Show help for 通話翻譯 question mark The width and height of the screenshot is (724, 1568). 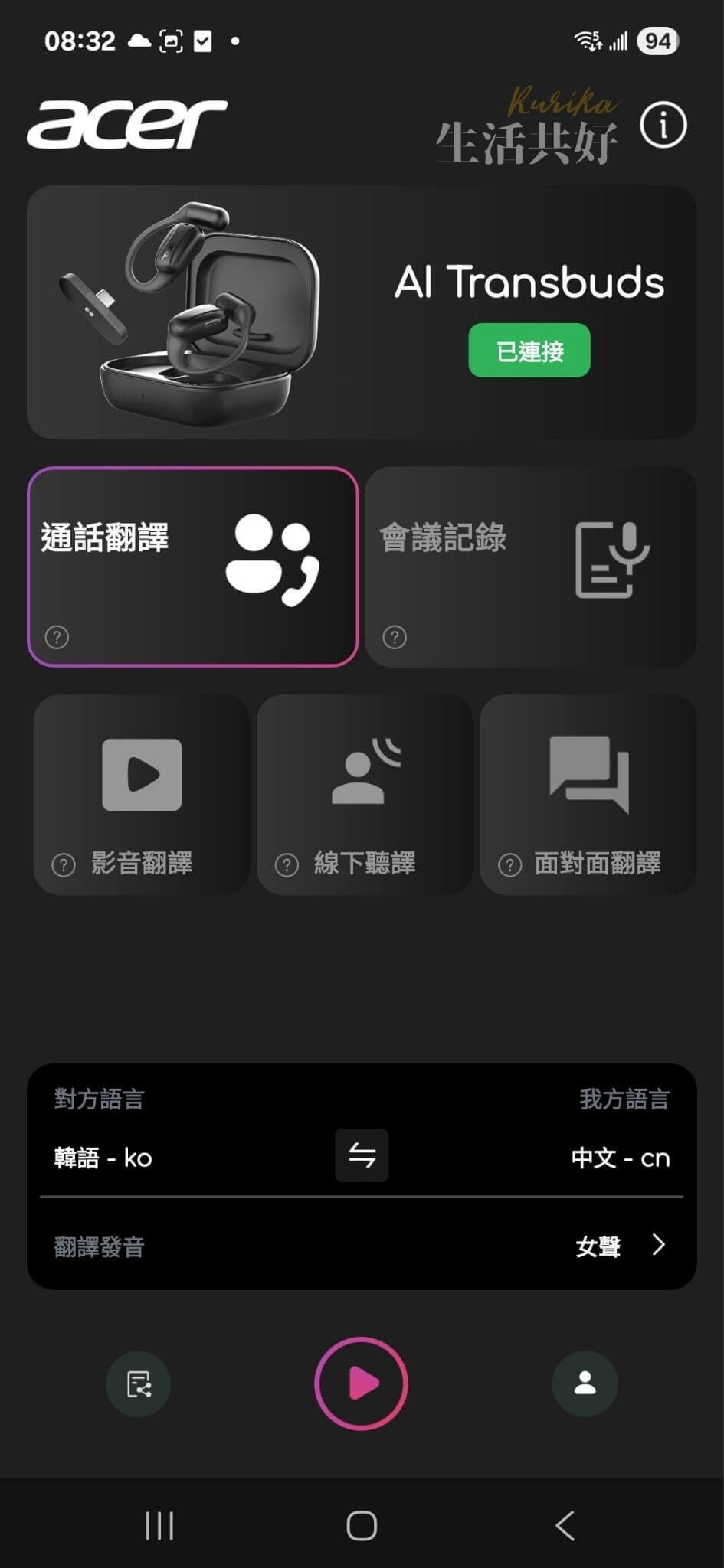[57, 637]
